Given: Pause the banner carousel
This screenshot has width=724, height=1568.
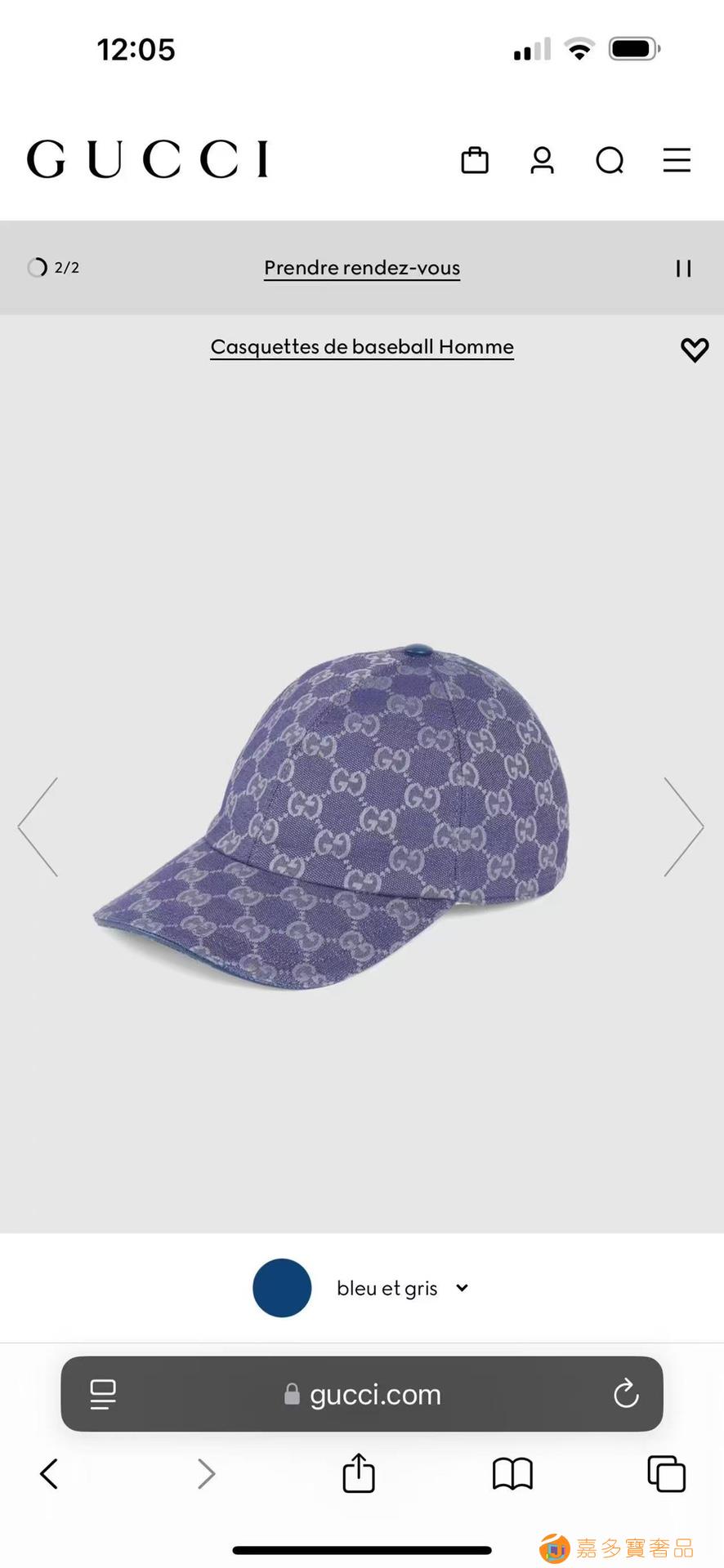Looking at the screenshot, I should click(684, 269).
